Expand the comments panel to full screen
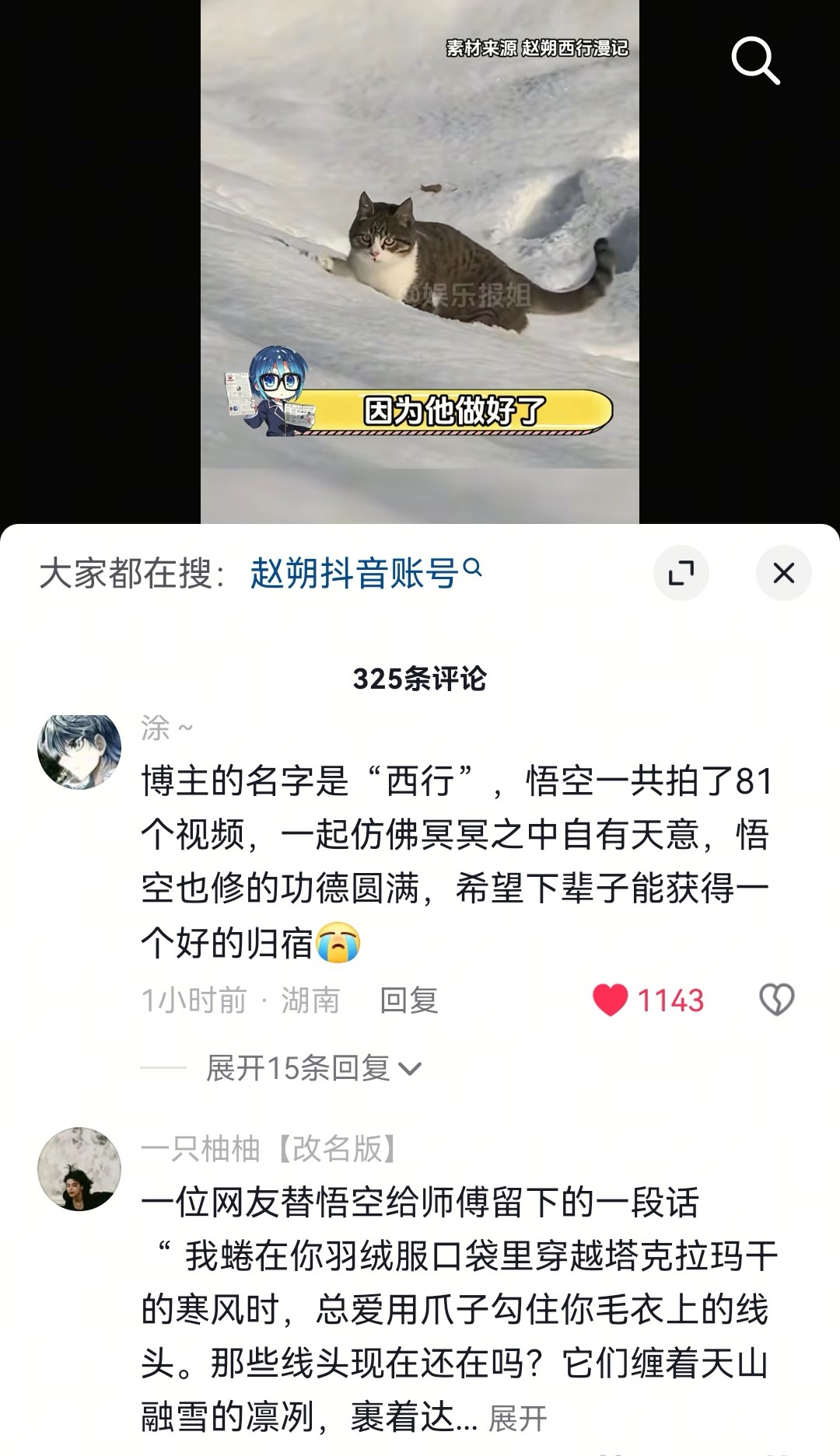 (681, 574)
